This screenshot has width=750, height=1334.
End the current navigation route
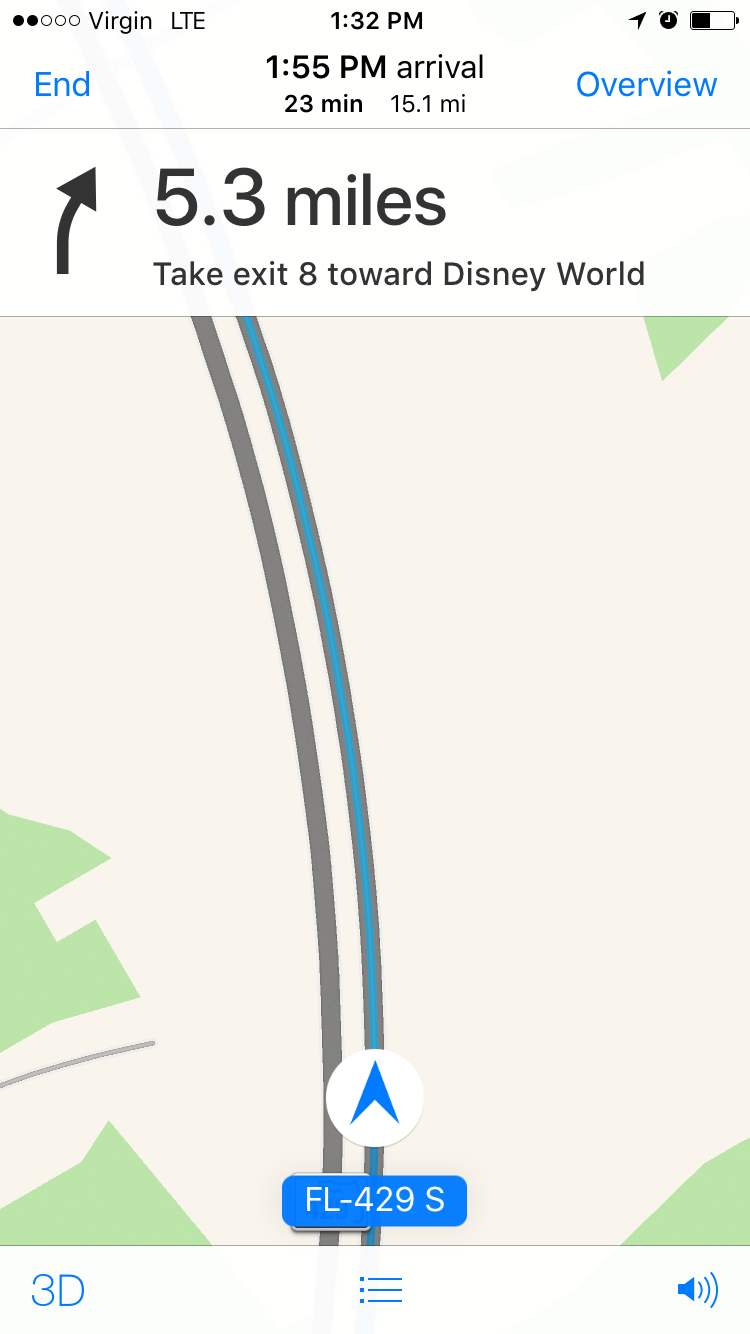click(62, 84)
